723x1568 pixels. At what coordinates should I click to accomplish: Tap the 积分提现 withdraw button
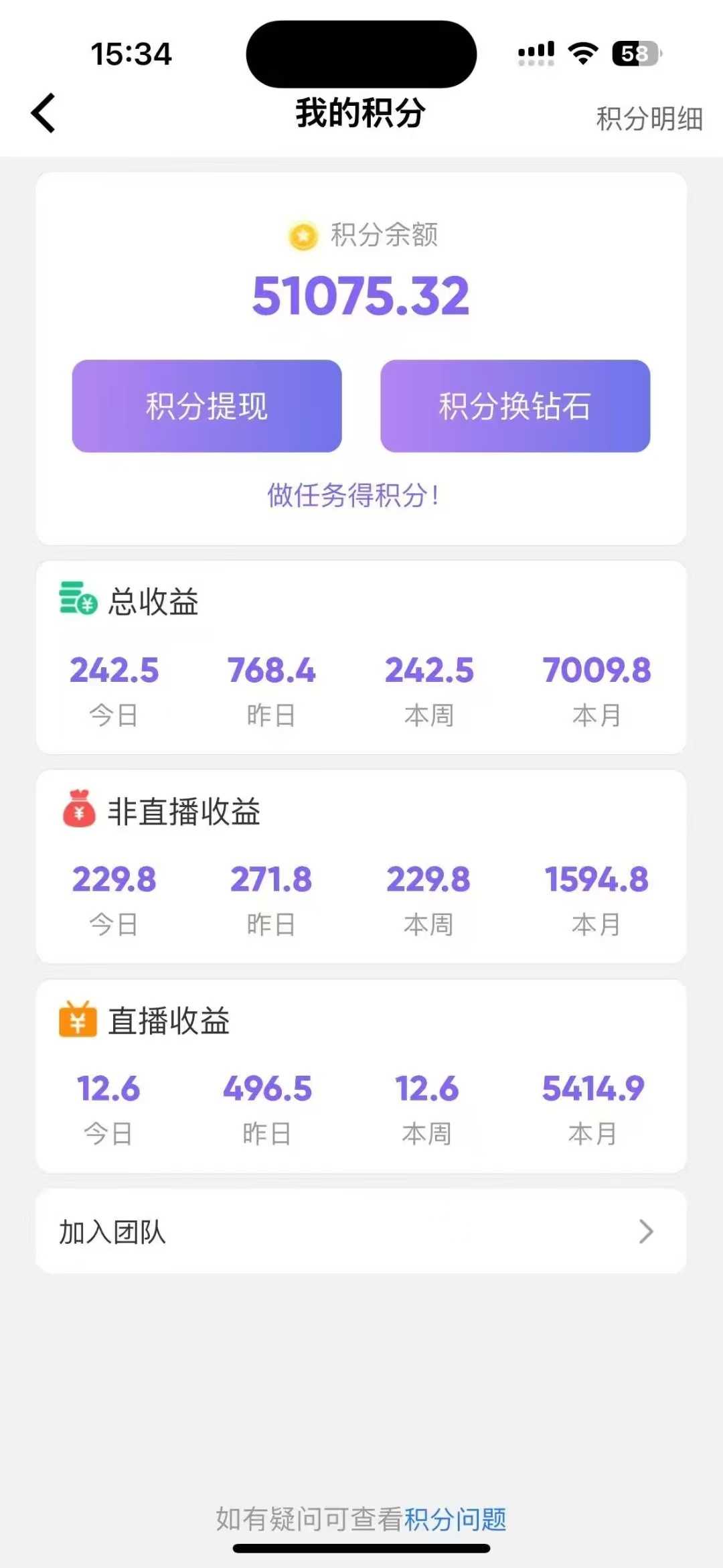click(207, 406)
